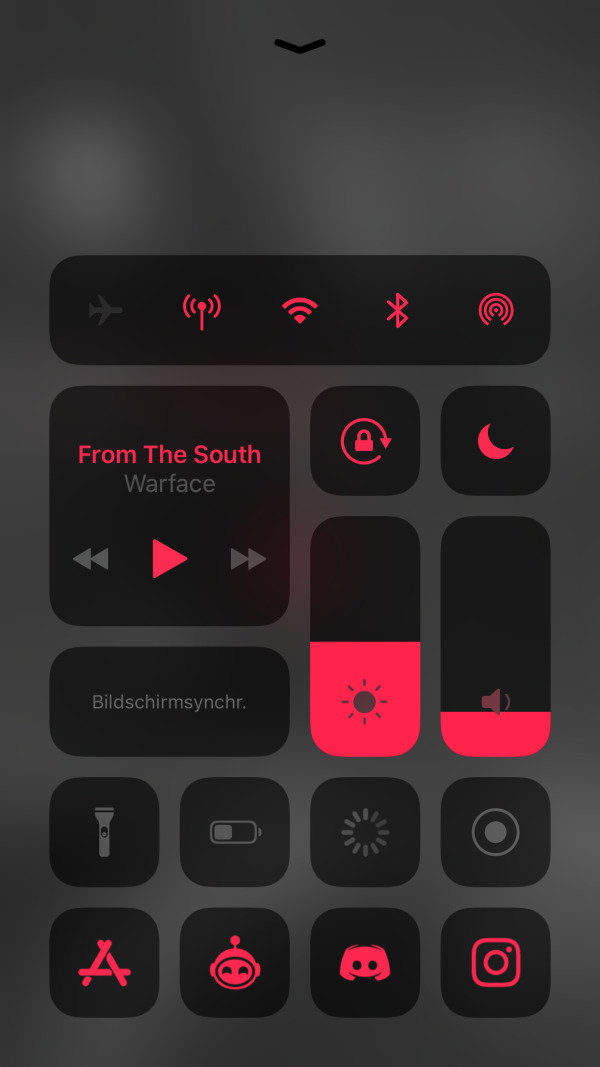Close Control Center with the top chevron
Image resolution: width=600 pixels, height=1067 pixels.
pos(300,46)
